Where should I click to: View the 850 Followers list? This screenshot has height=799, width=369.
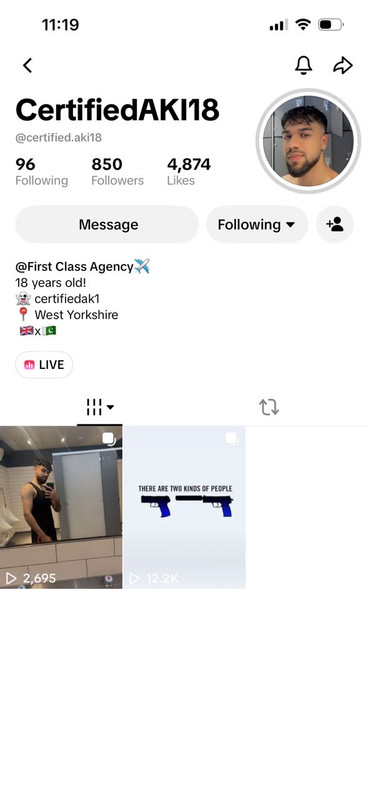click(x=117, y=172)
